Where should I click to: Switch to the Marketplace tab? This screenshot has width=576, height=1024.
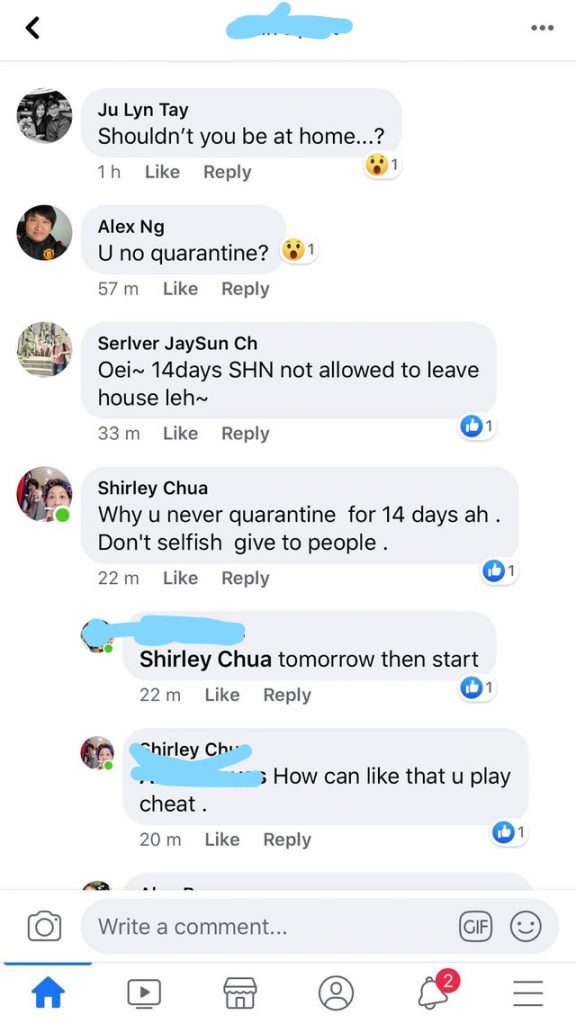[240, 993]
